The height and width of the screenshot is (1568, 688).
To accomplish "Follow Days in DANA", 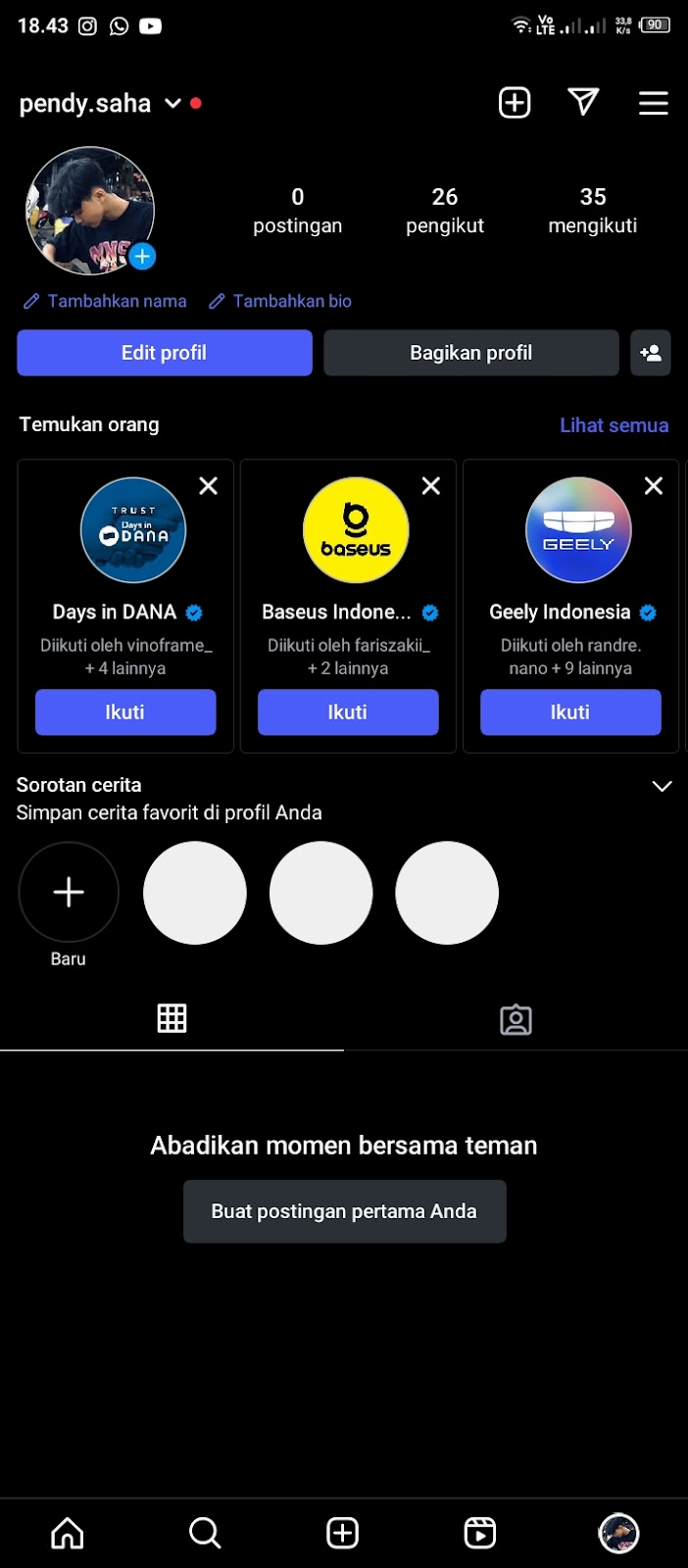I will (125, 712).
